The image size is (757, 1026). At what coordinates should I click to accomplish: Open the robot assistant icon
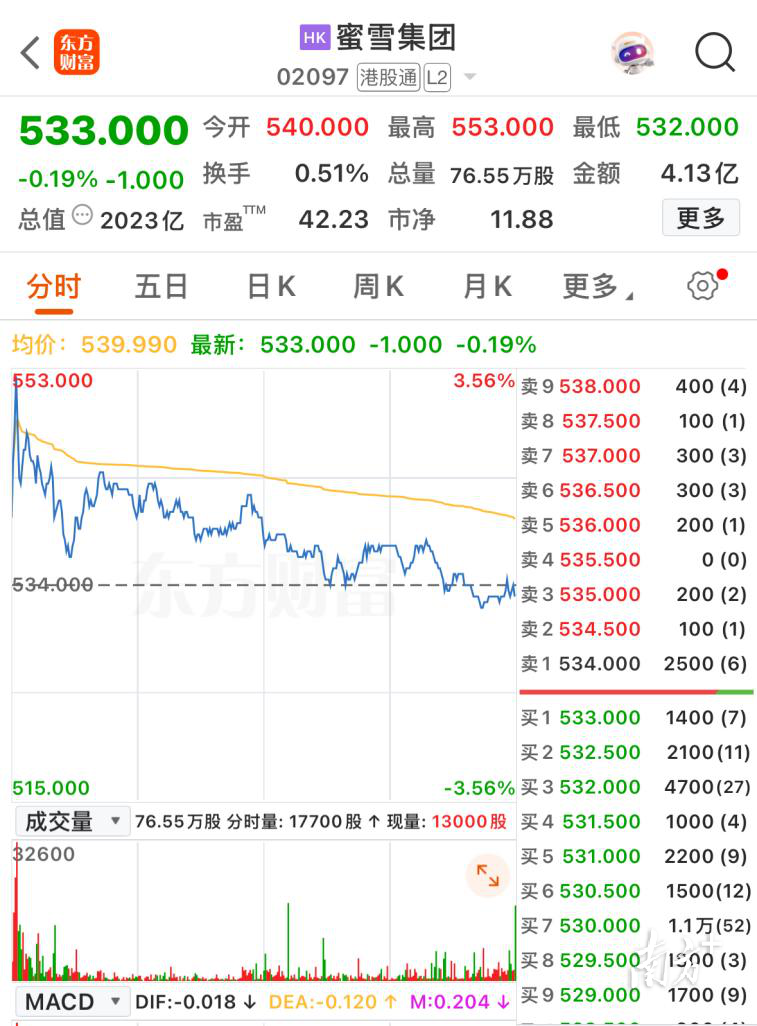point(633,53)
